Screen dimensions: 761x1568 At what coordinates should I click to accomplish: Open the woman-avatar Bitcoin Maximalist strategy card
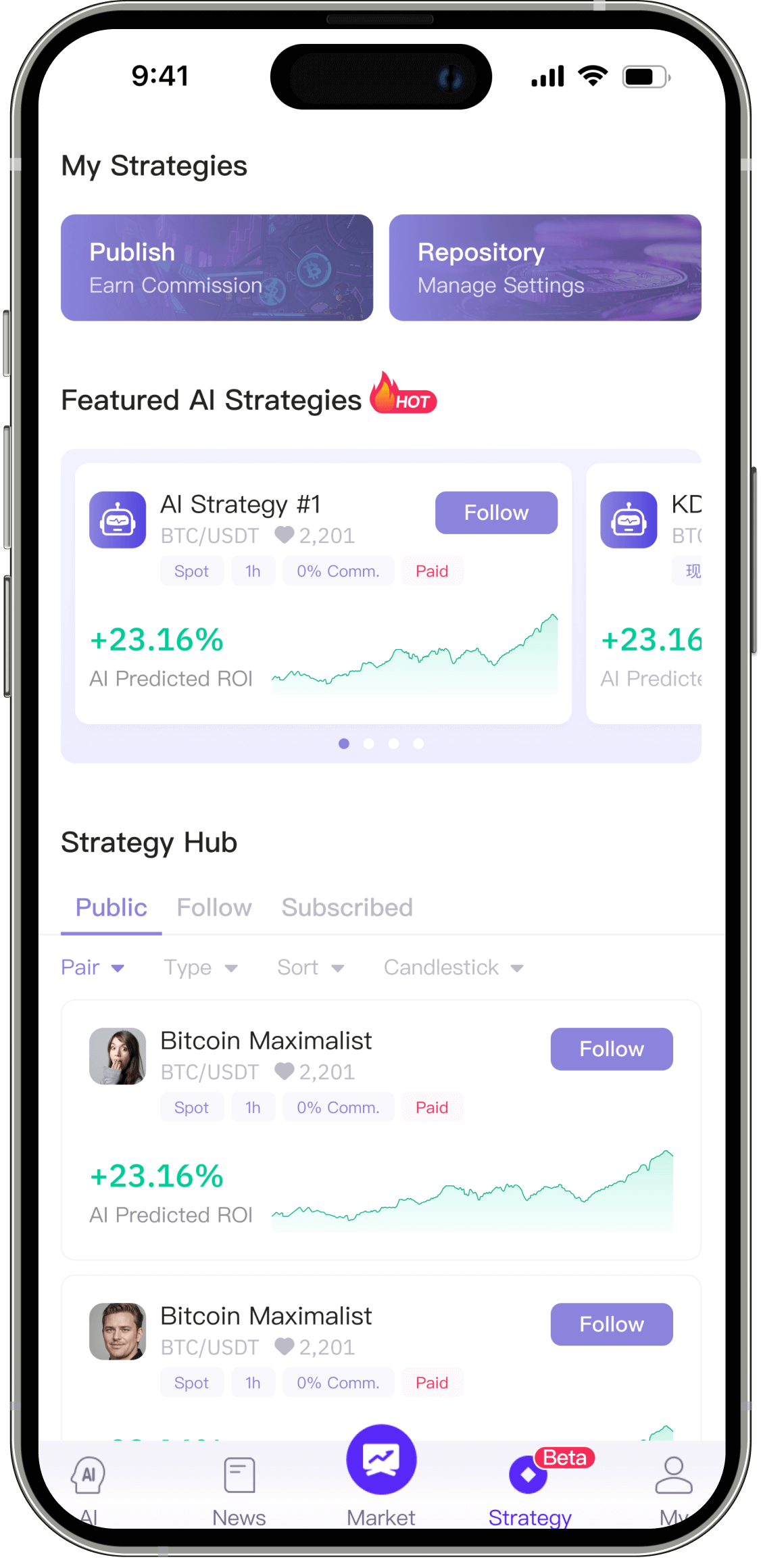(380, 1177)
